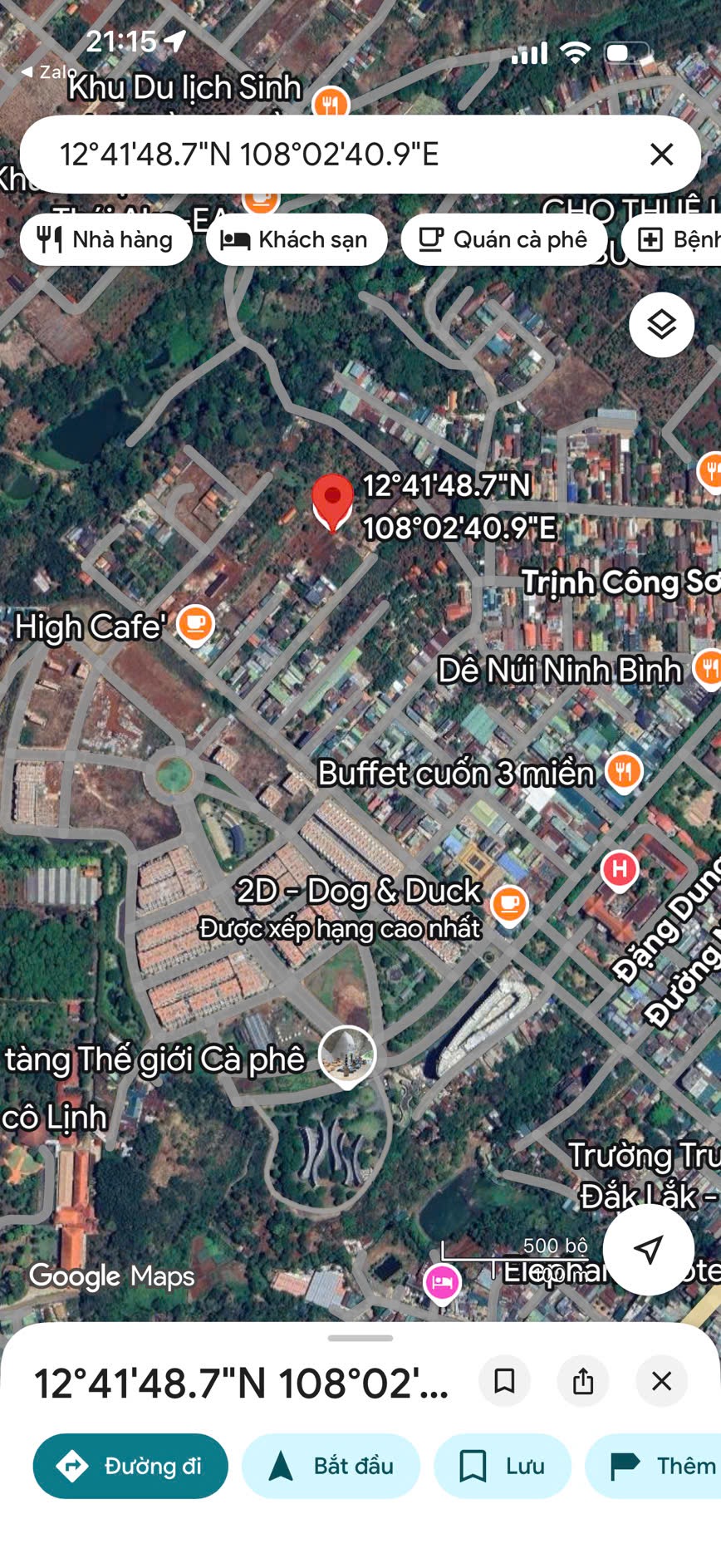Tap the coordinates search field
This screenshot has width=721, height=1568.
[x=332, y=155]
